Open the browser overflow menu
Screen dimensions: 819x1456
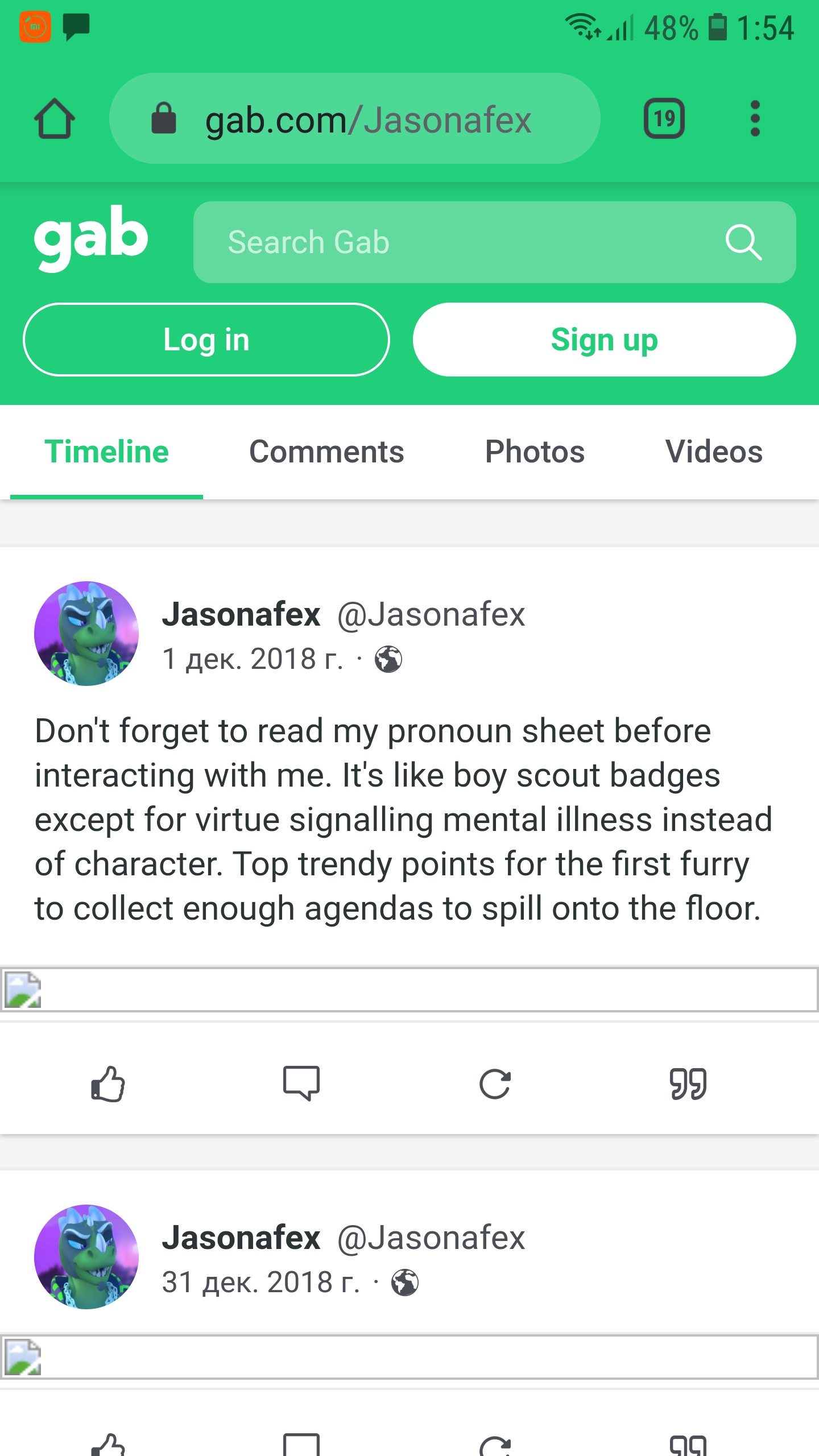tap(755, 119)
